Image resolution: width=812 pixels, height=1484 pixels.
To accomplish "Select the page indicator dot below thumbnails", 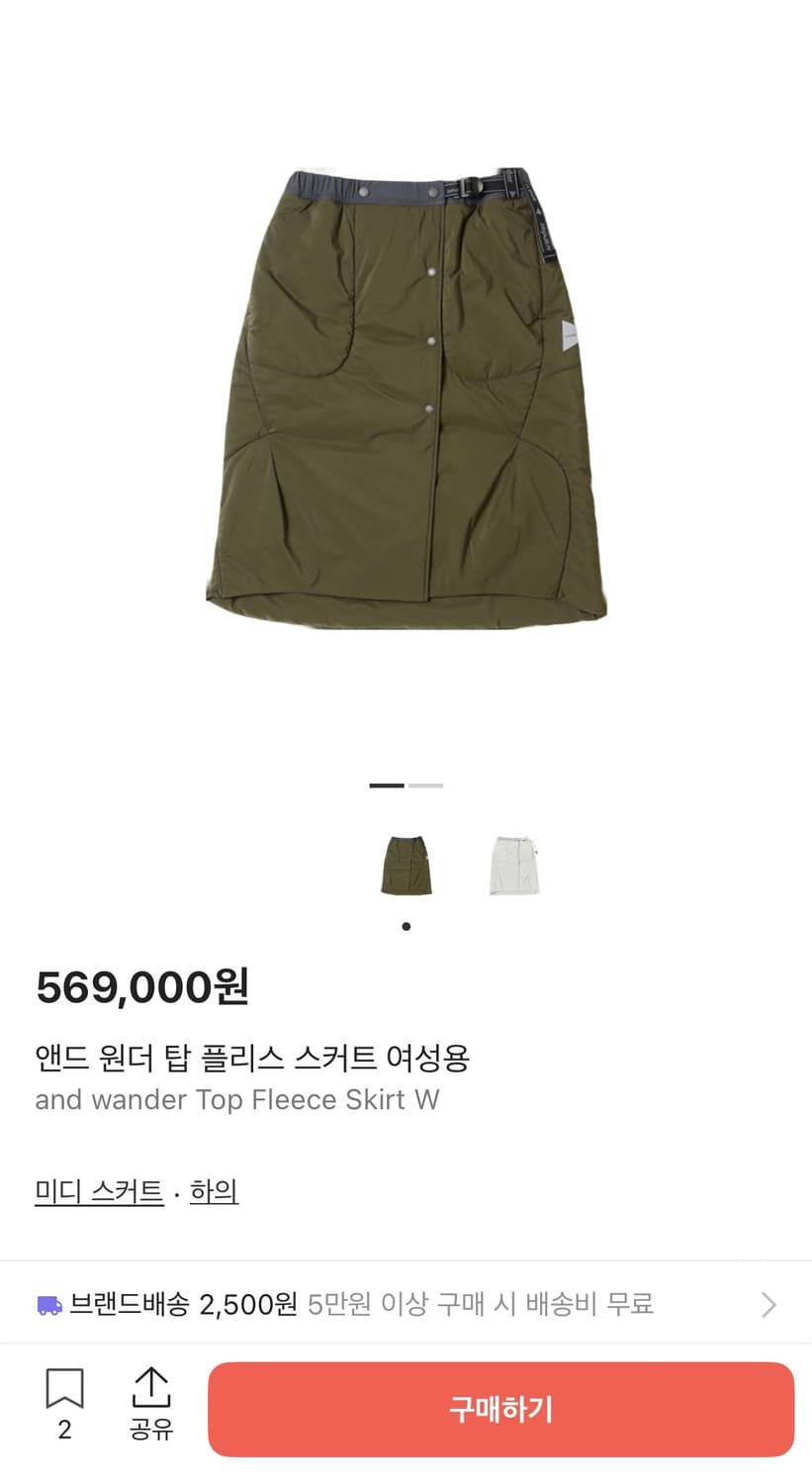I will (406, 927).
